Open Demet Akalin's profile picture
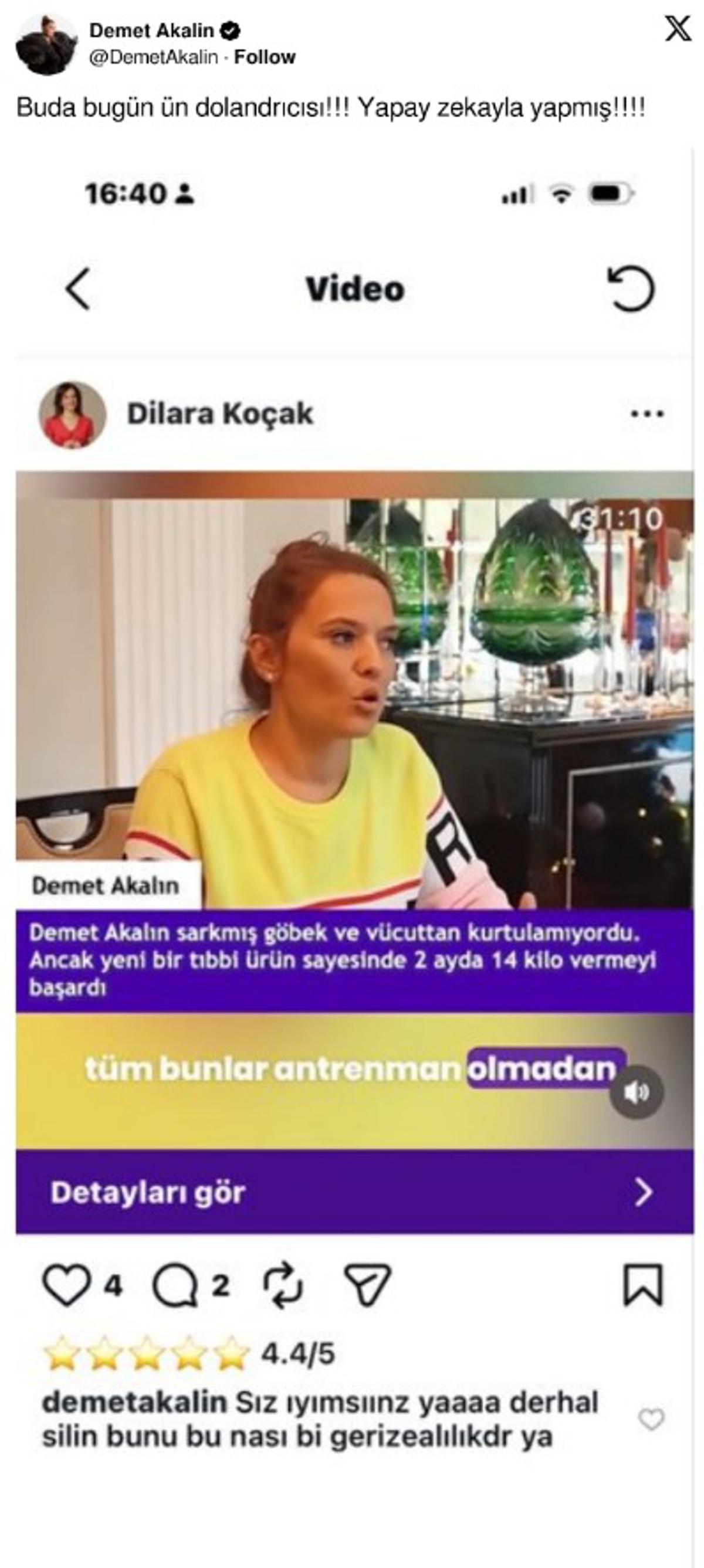704x1568 pixels. point(46,45)
